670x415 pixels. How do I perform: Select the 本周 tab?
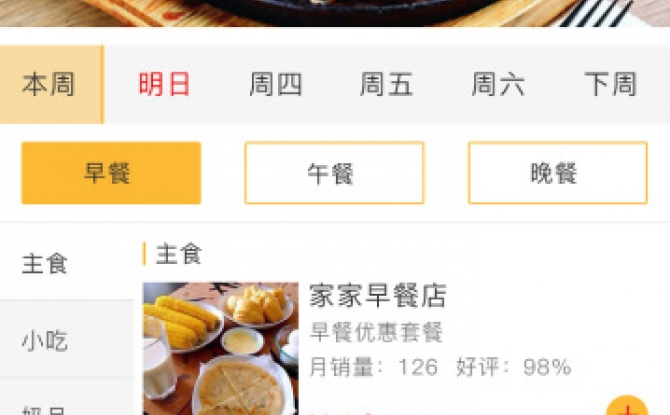pos(49,84)
